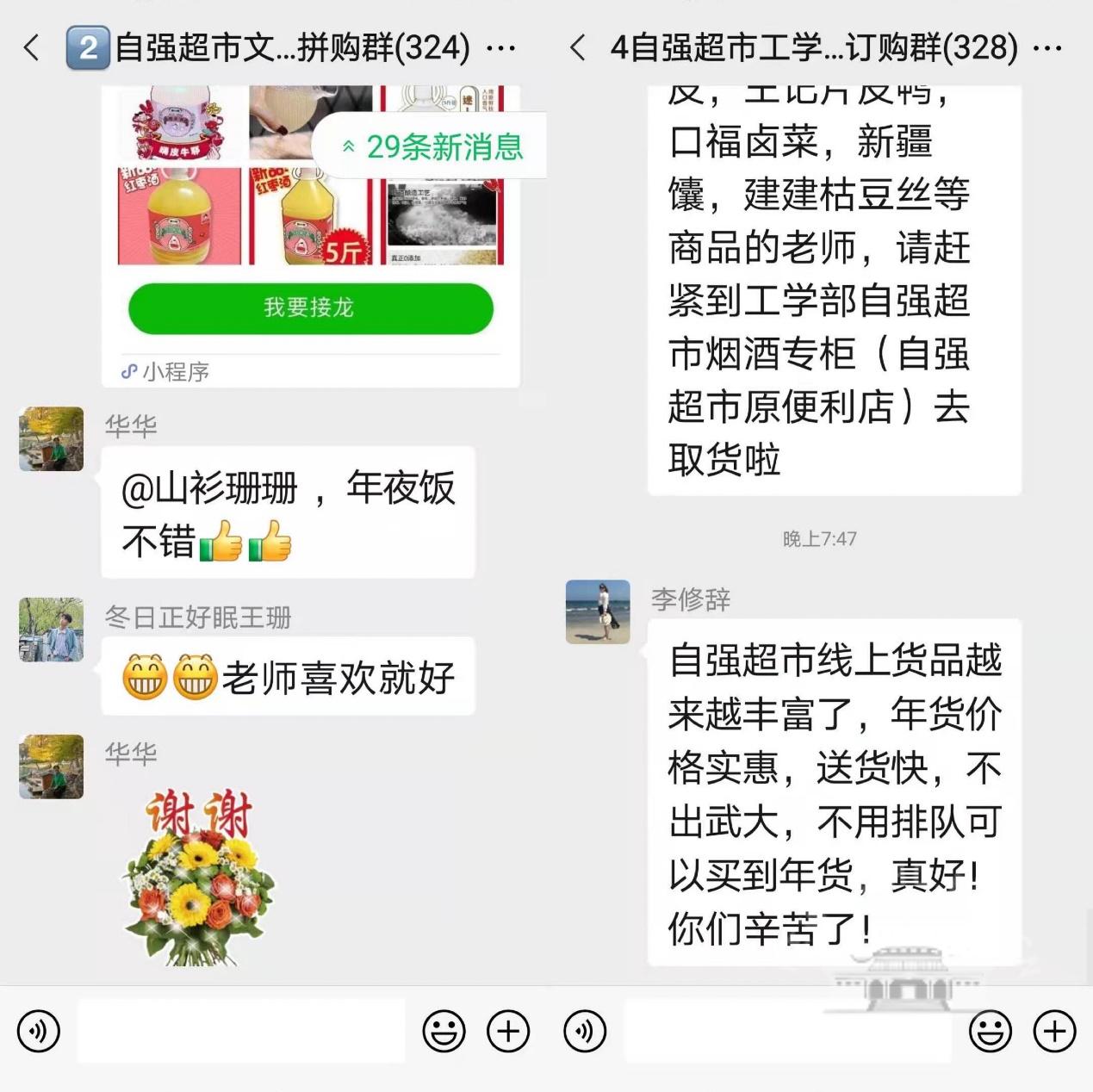Open the emoji panel in the 订购群 chat
The height and width of the screenshot is (1092, 1093).
[991, 1031]
